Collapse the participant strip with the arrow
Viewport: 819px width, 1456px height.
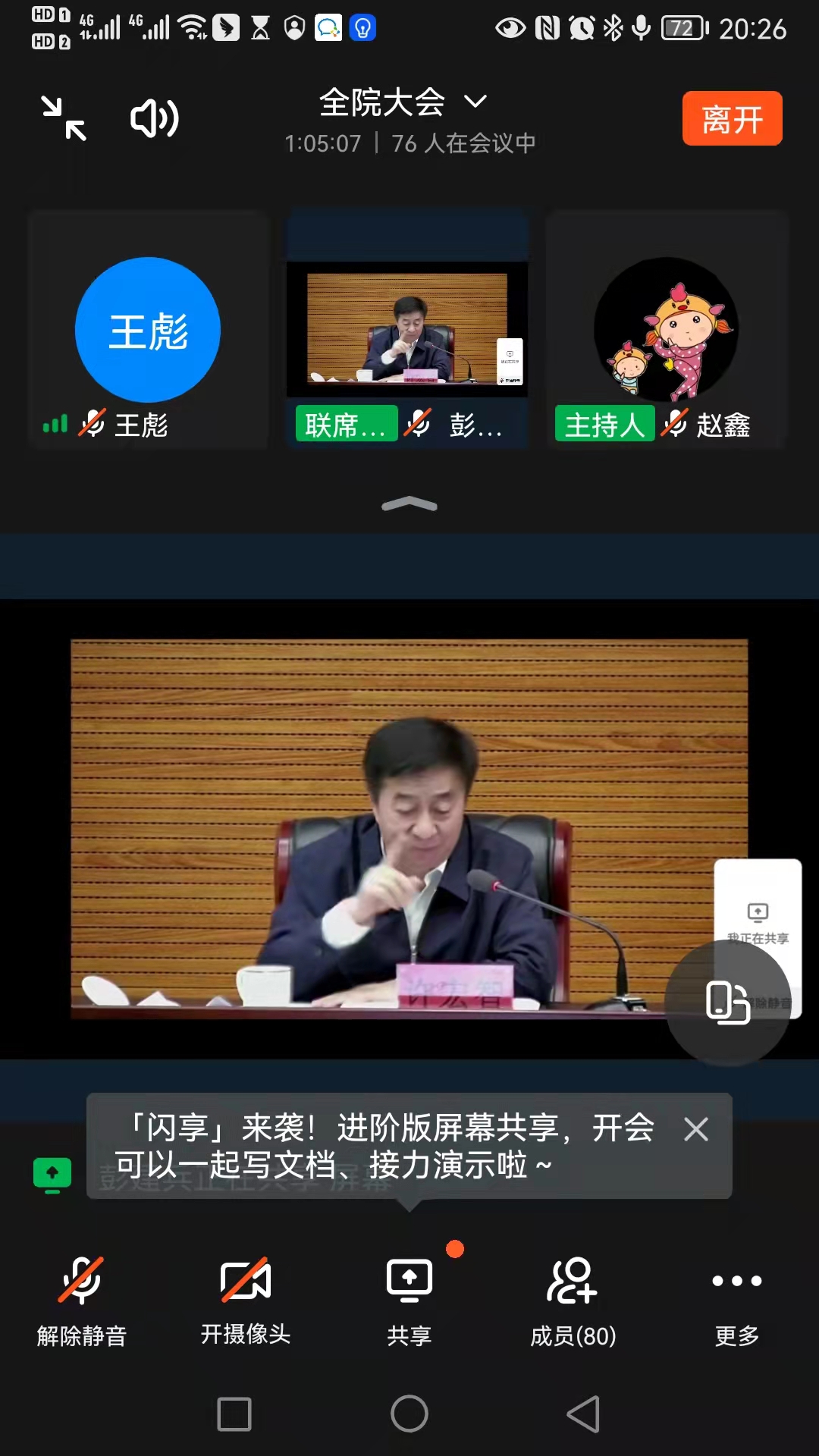pyautogui.click(x=409, y=504)
